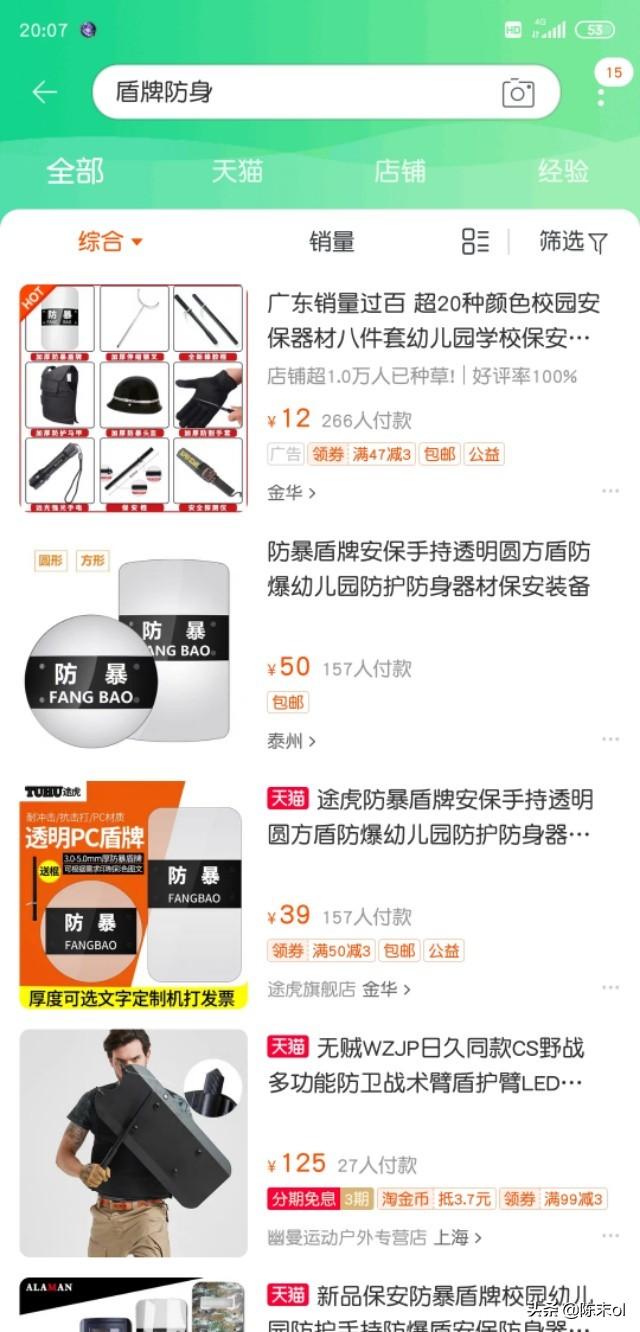Screen dimensions: 640x1332
Task: Go back using the arrow icon
Action: coord(44,93)
